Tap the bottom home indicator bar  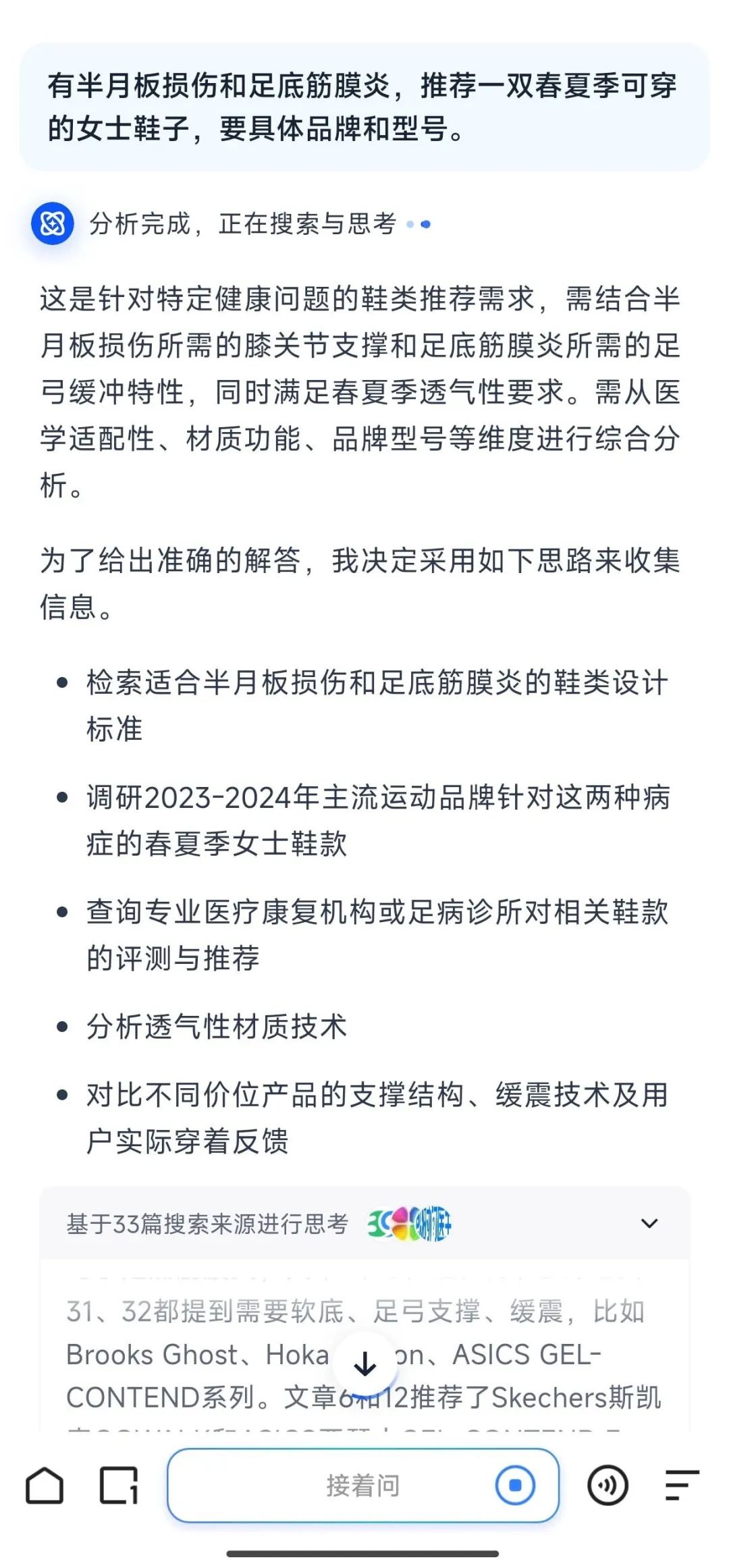[364, 1552]
